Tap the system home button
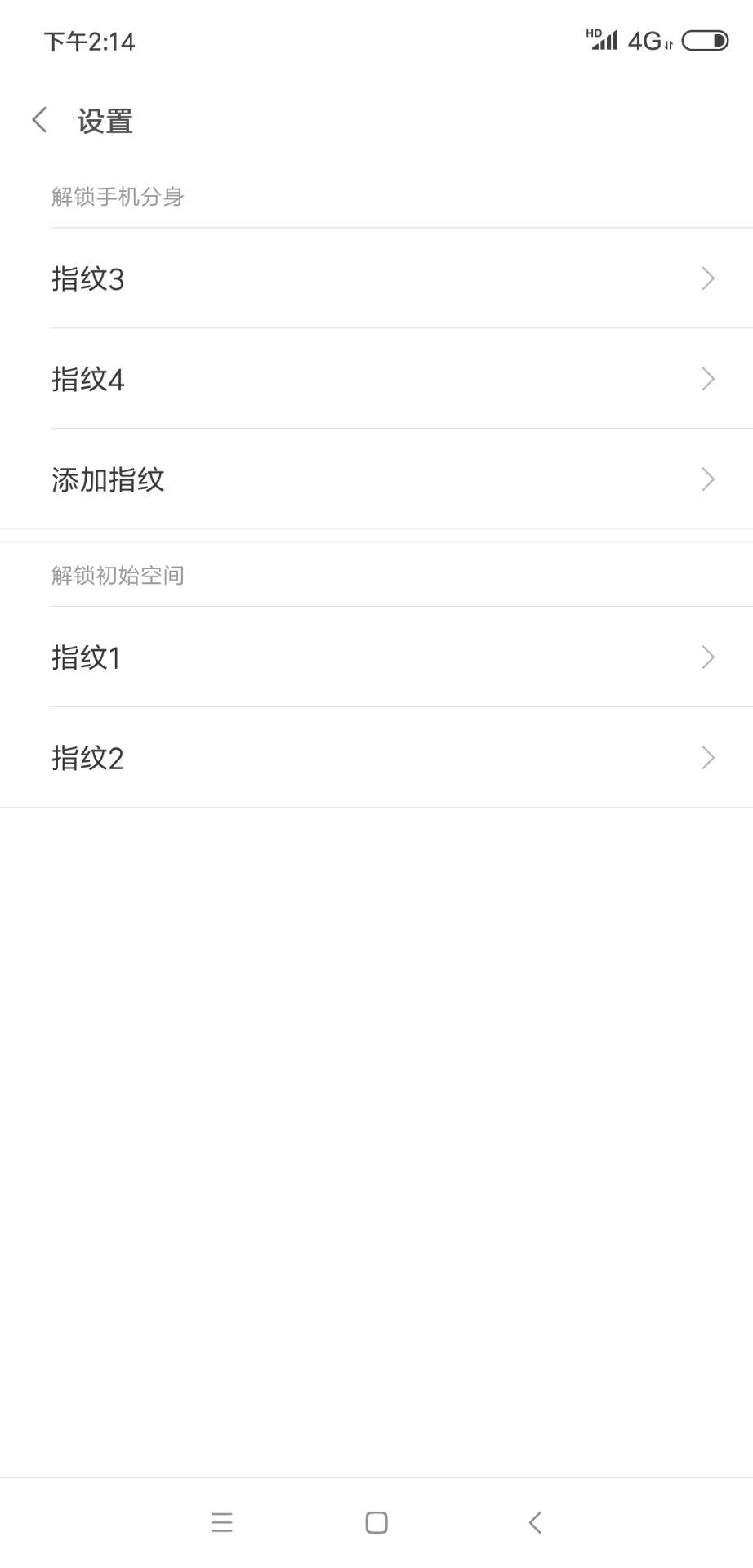 point(376,1522)
